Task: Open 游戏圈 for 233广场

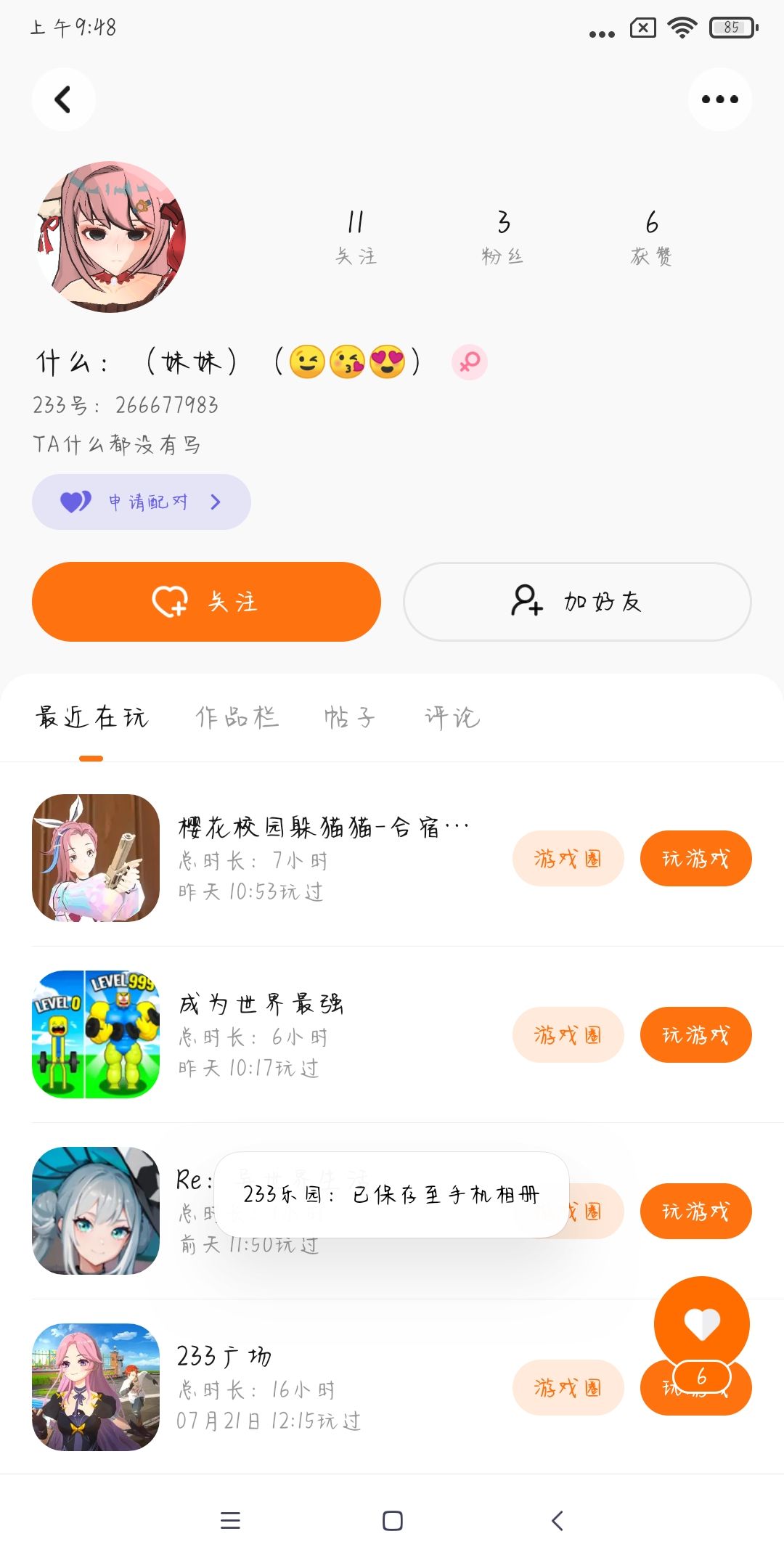Action: 568,1388
